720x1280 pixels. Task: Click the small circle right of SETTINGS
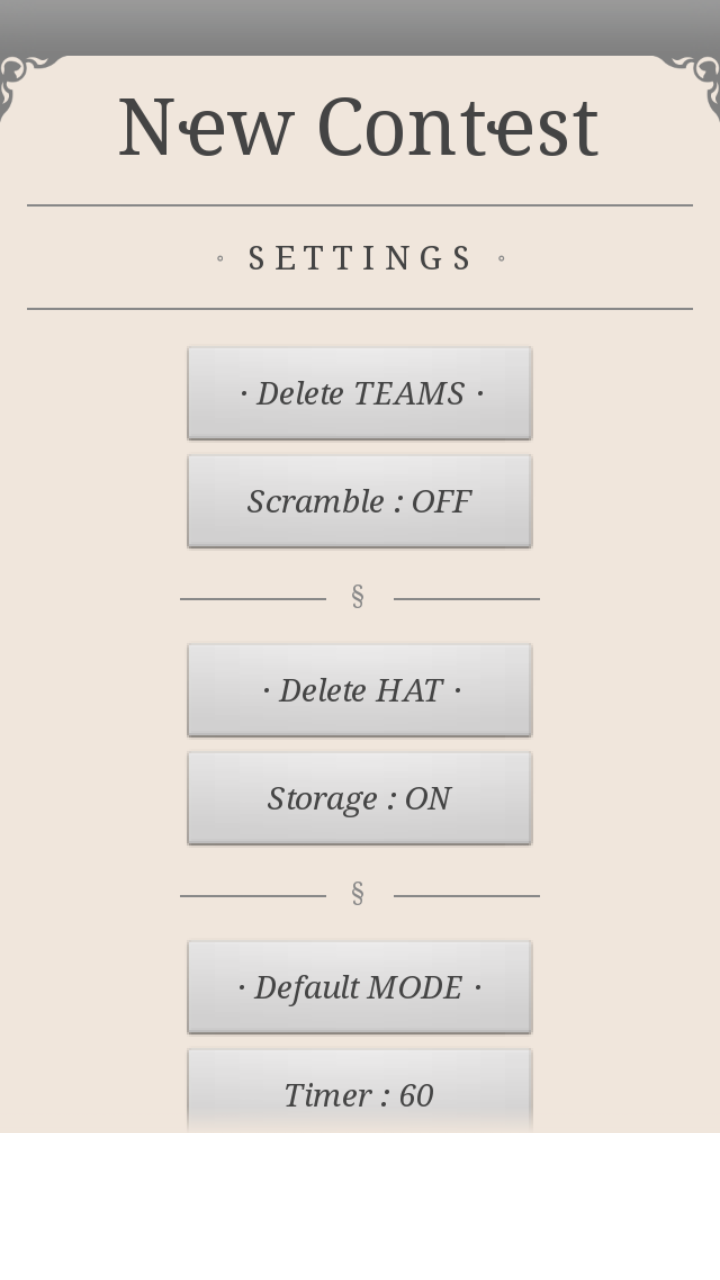click(501, 258)
